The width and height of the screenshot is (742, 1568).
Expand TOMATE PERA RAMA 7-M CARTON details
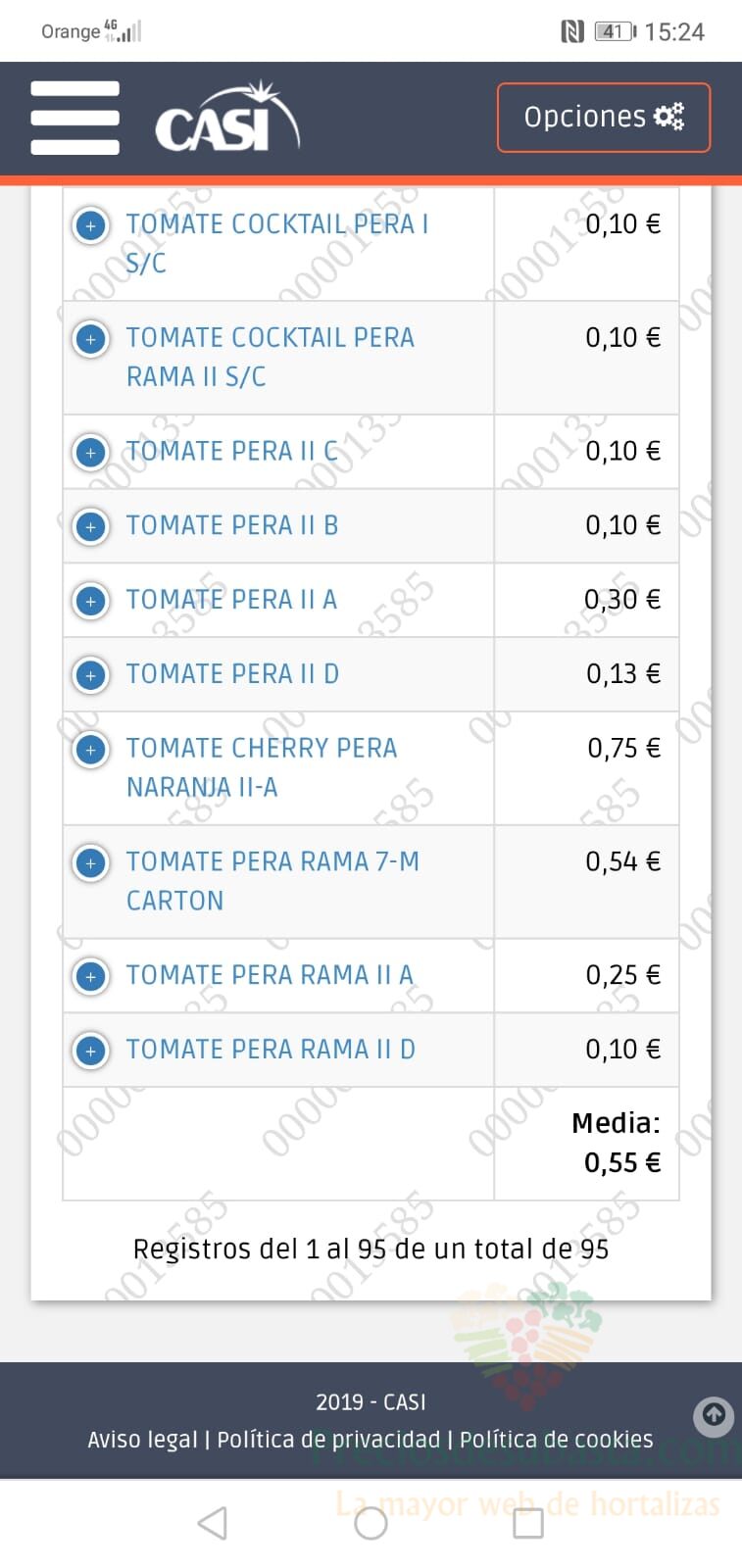coord(91,863)
